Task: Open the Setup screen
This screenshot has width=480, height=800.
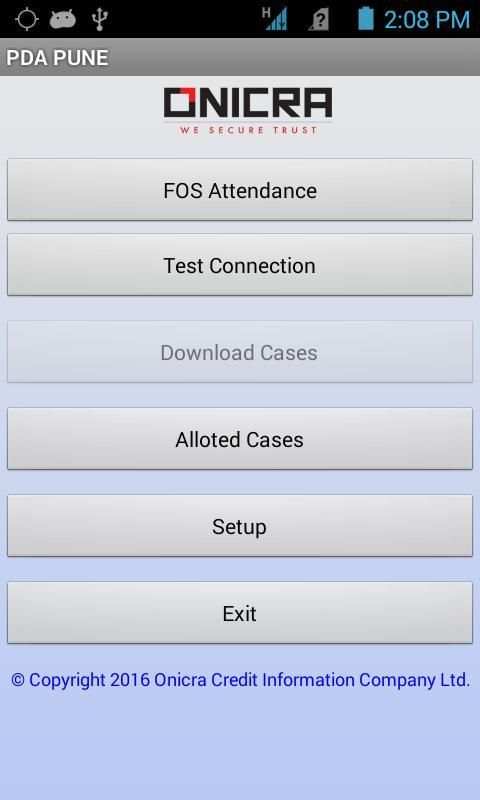Action: (x=240, y=526)
